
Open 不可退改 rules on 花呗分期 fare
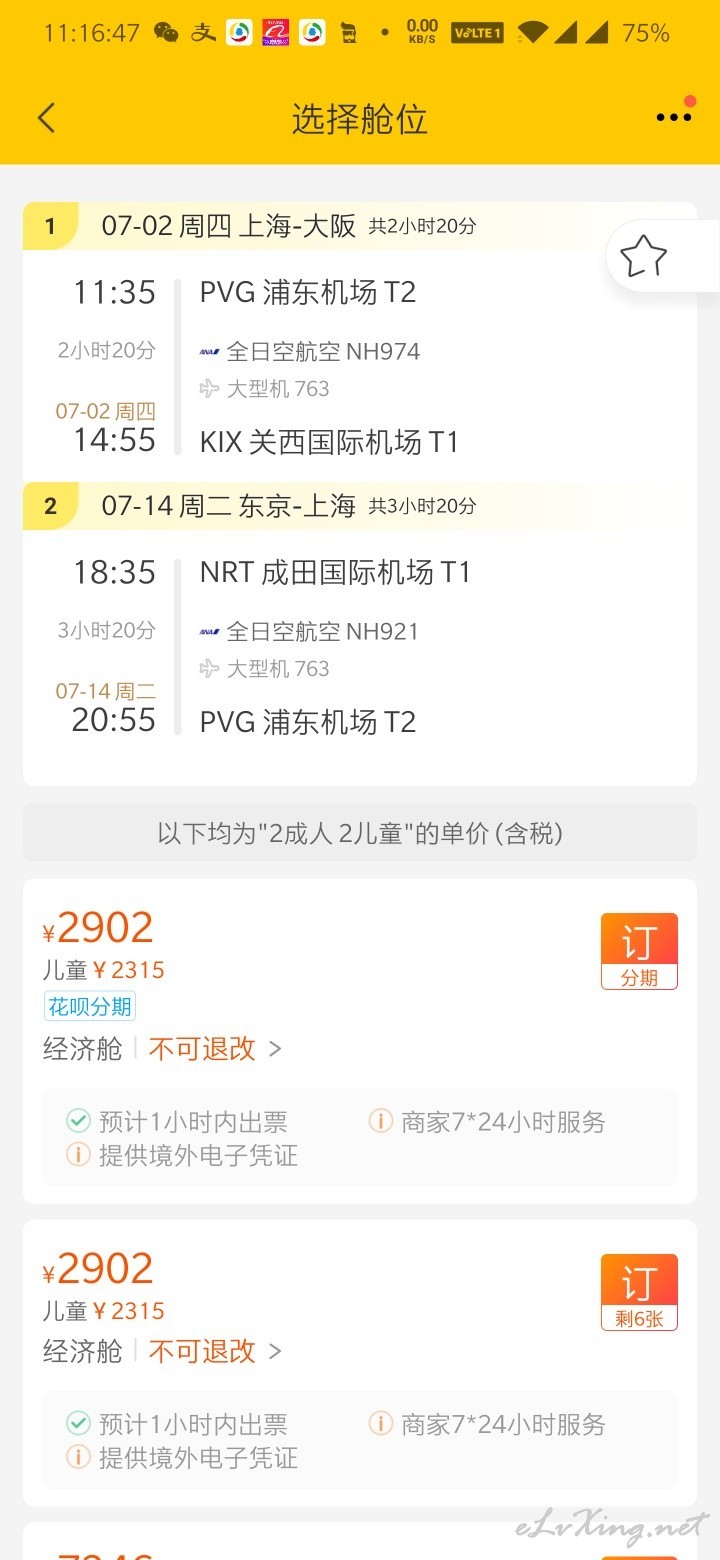[215, 1049]
